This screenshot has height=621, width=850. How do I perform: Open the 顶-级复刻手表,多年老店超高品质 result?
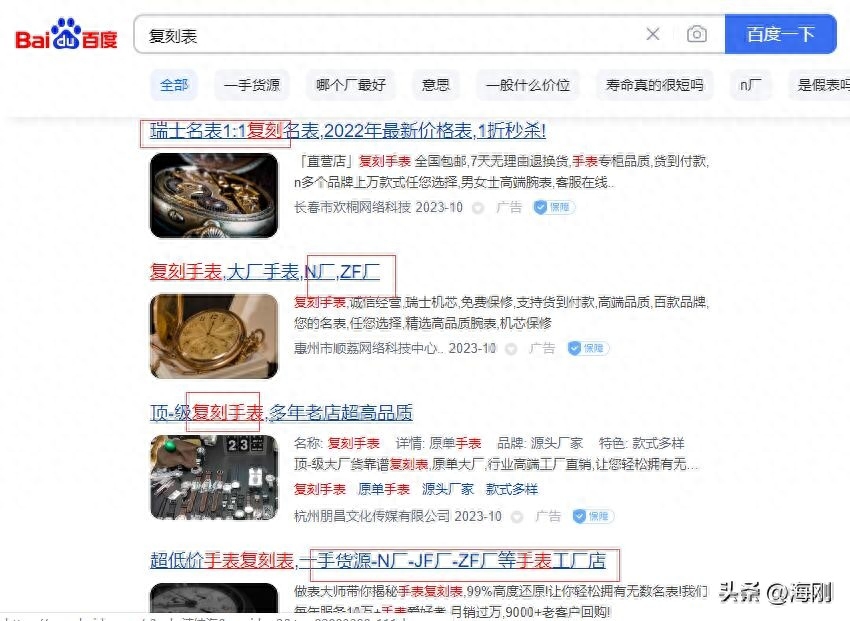click(281, 413)
